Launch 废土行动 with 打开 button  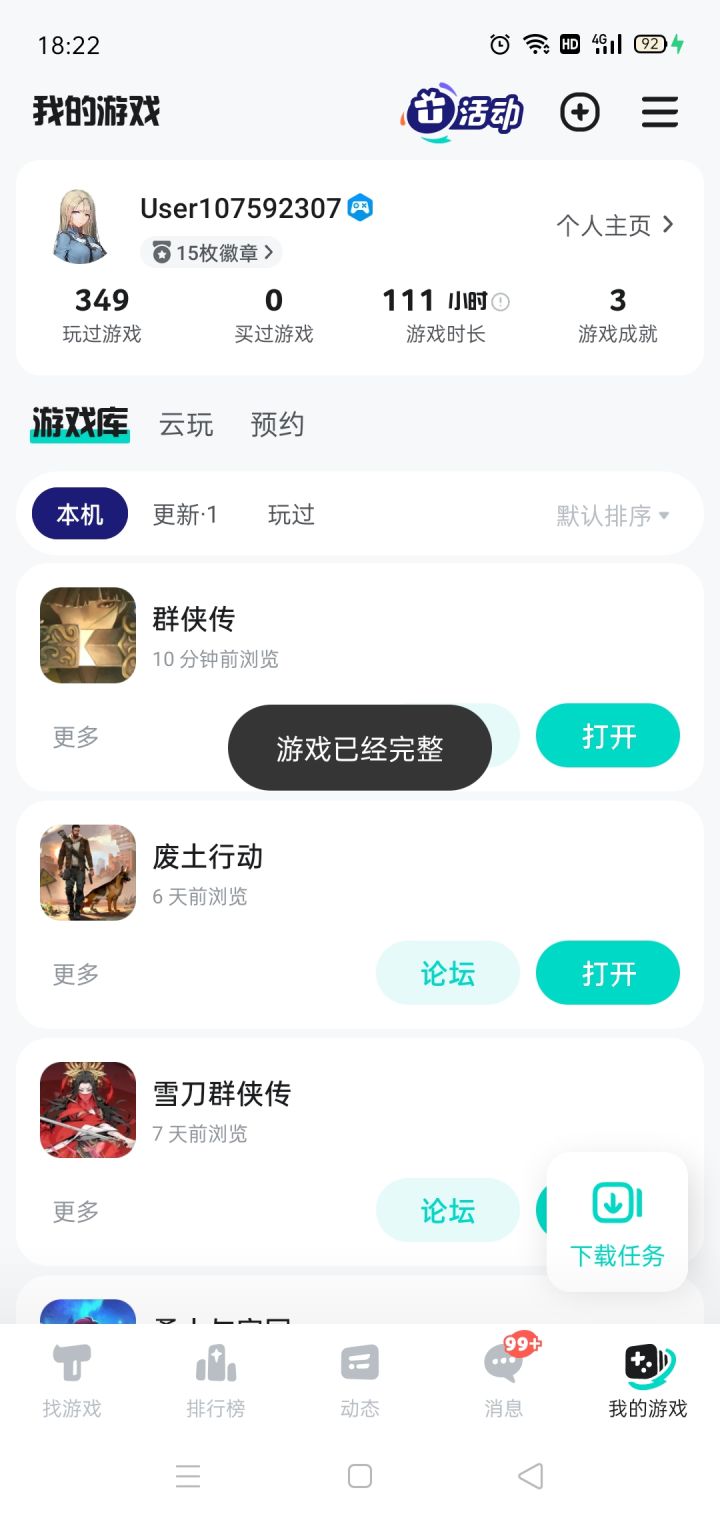tap(608, 973)
